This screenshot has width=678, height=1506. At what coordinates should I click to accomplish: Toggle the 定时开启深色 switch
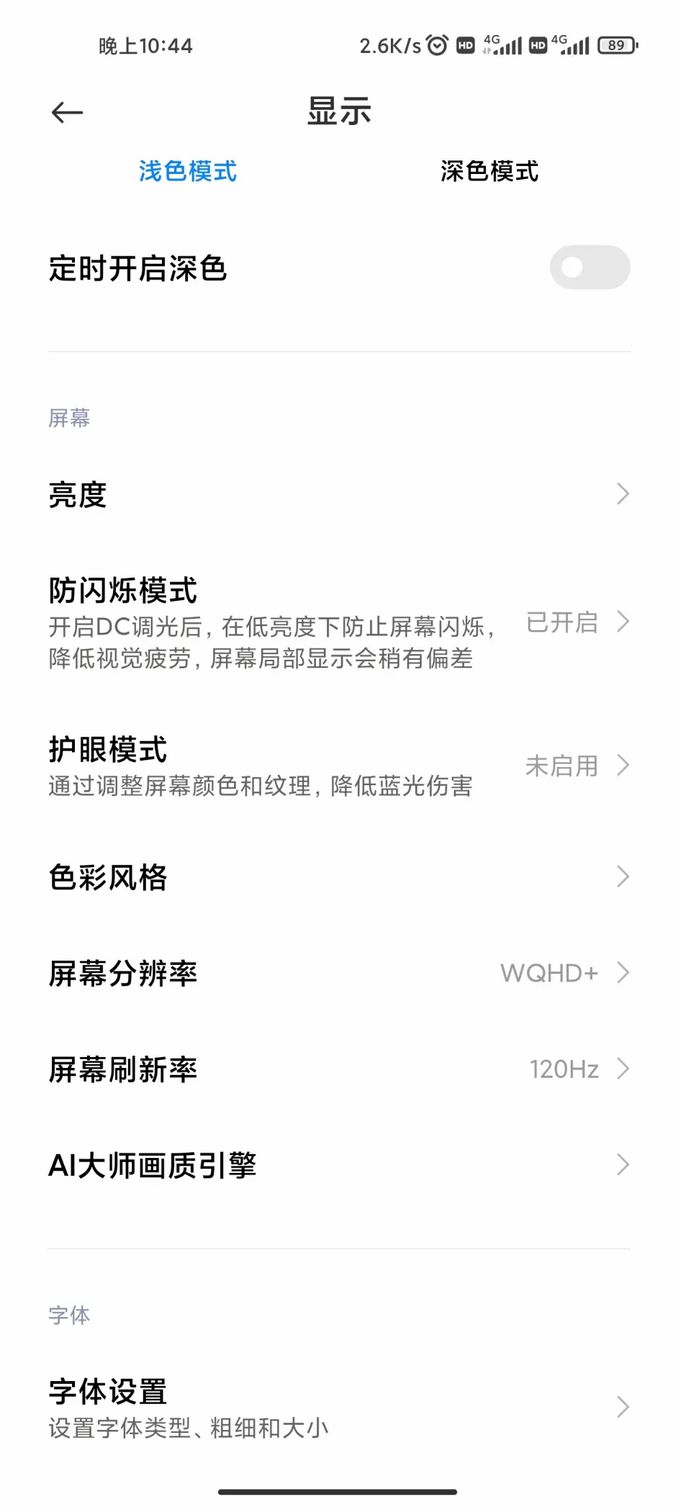coord(589,267)
